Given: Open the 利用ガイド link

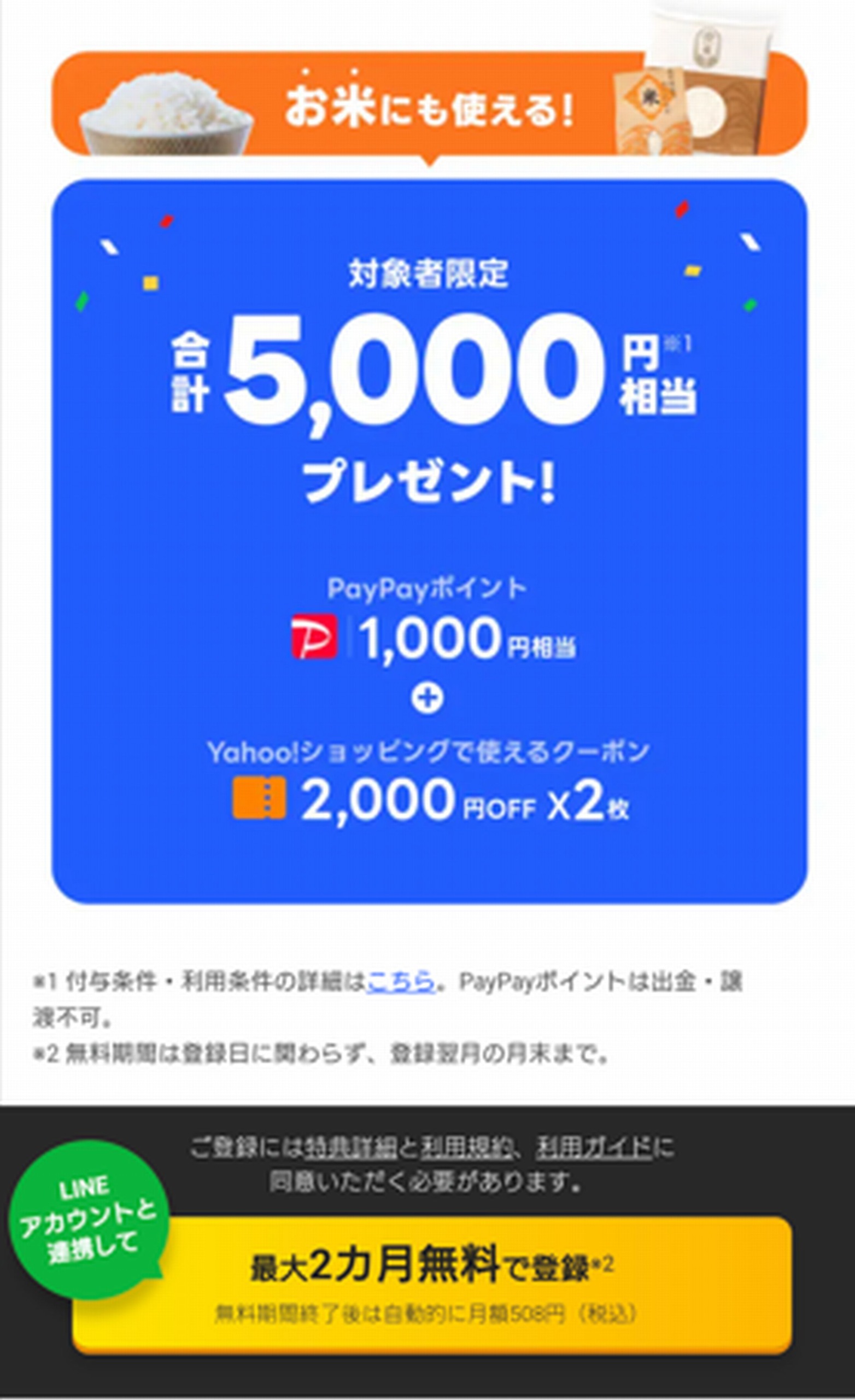Looking at the screenshot, I should 594,1148.
